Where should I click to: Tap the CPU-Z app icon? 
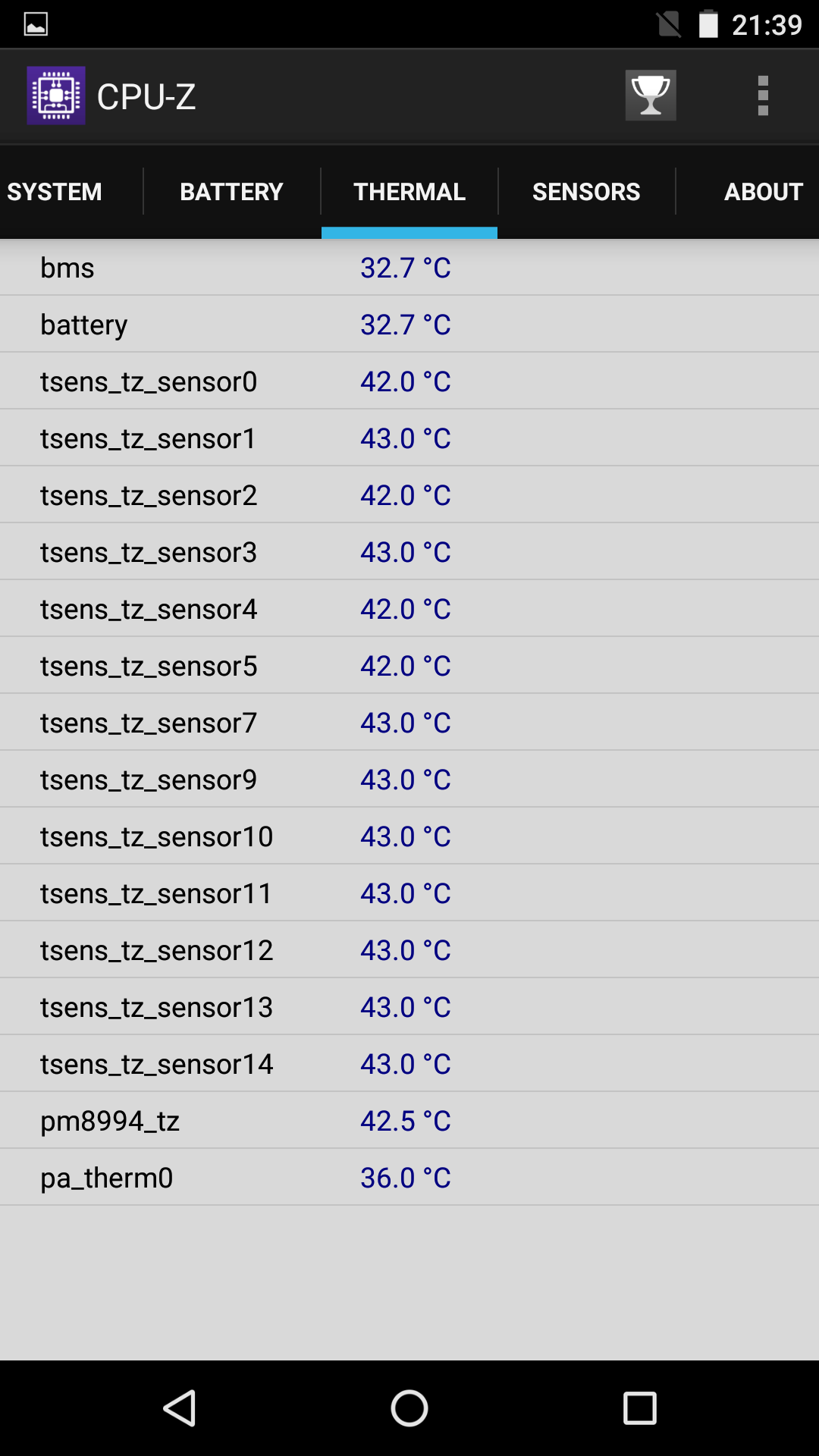coord(56,96)
